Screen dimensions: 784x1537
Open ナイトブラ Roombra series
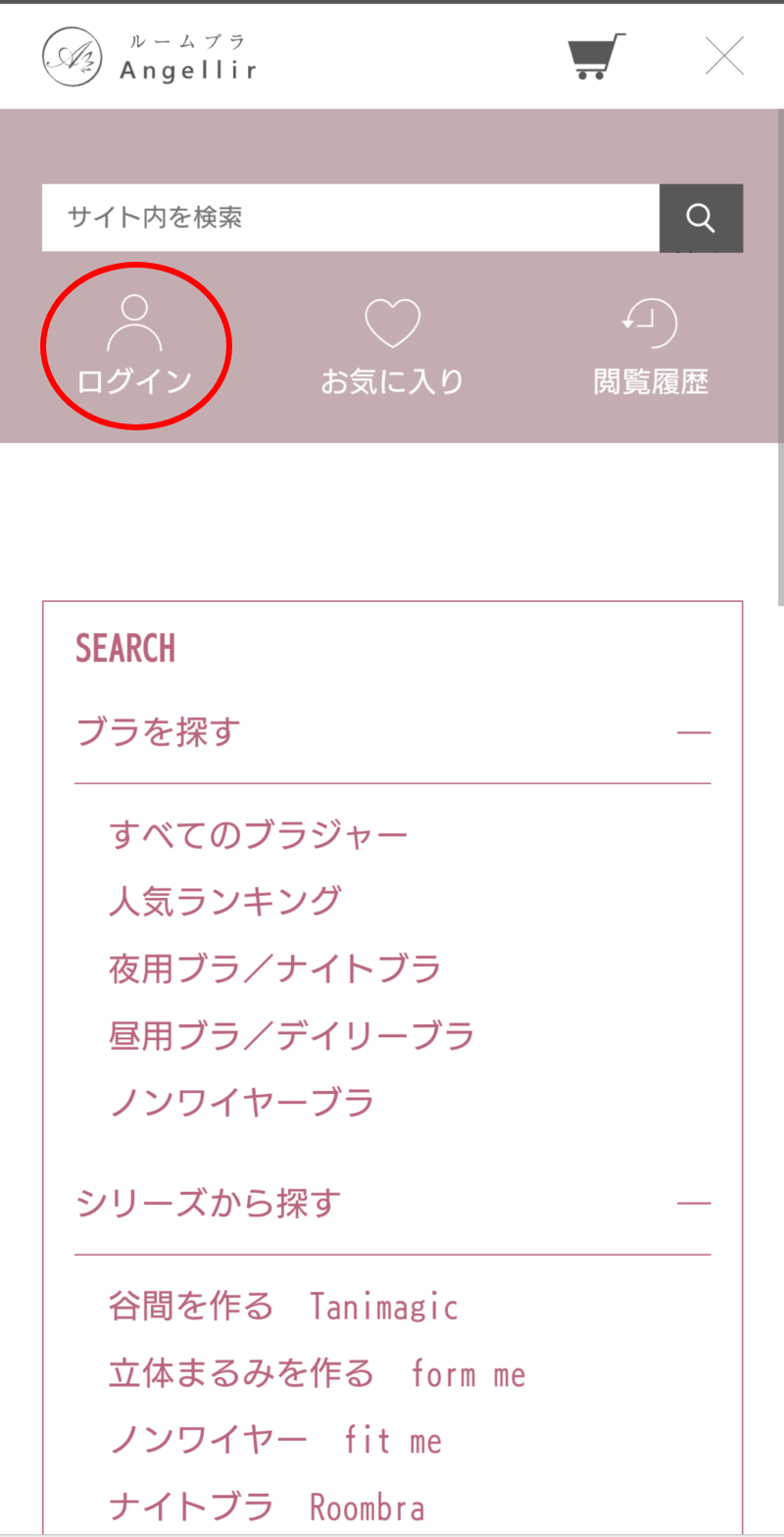click(x=268, y=1506)
